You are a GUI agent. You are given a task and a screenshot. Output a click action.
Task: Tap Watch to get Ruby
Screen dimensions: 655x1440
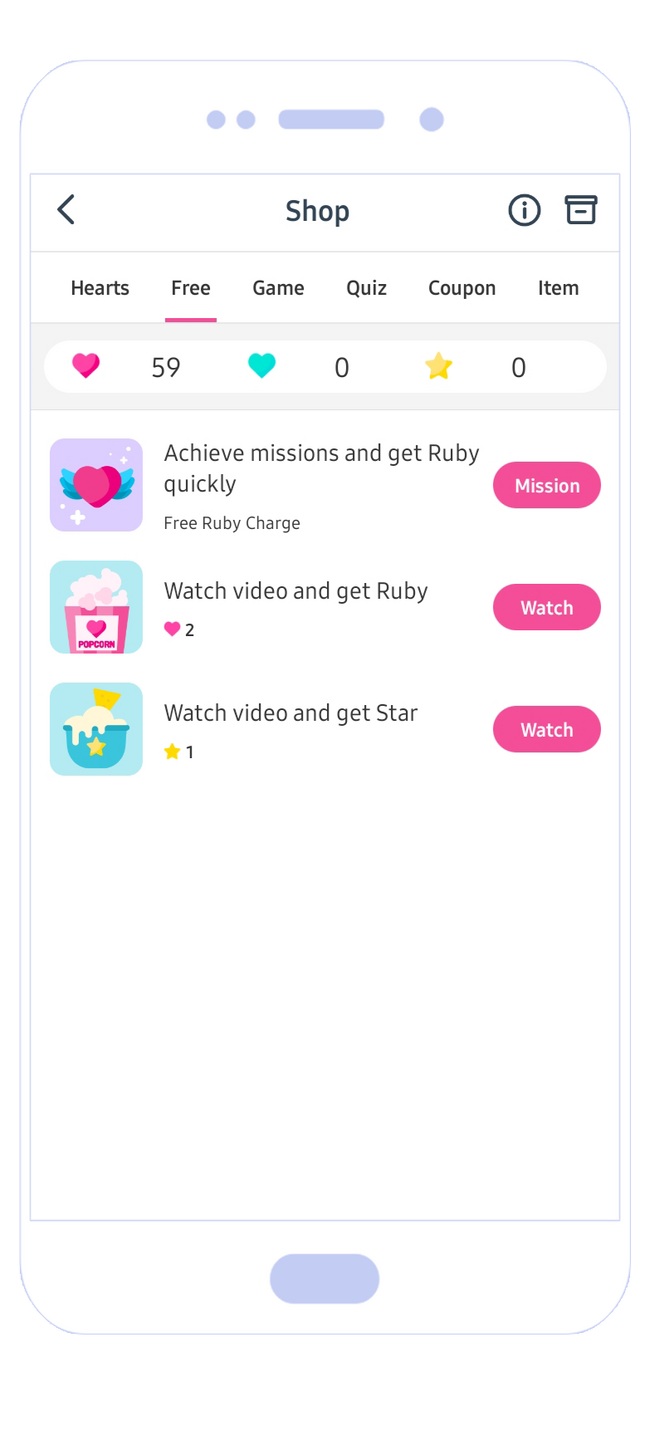click(547, 607)
